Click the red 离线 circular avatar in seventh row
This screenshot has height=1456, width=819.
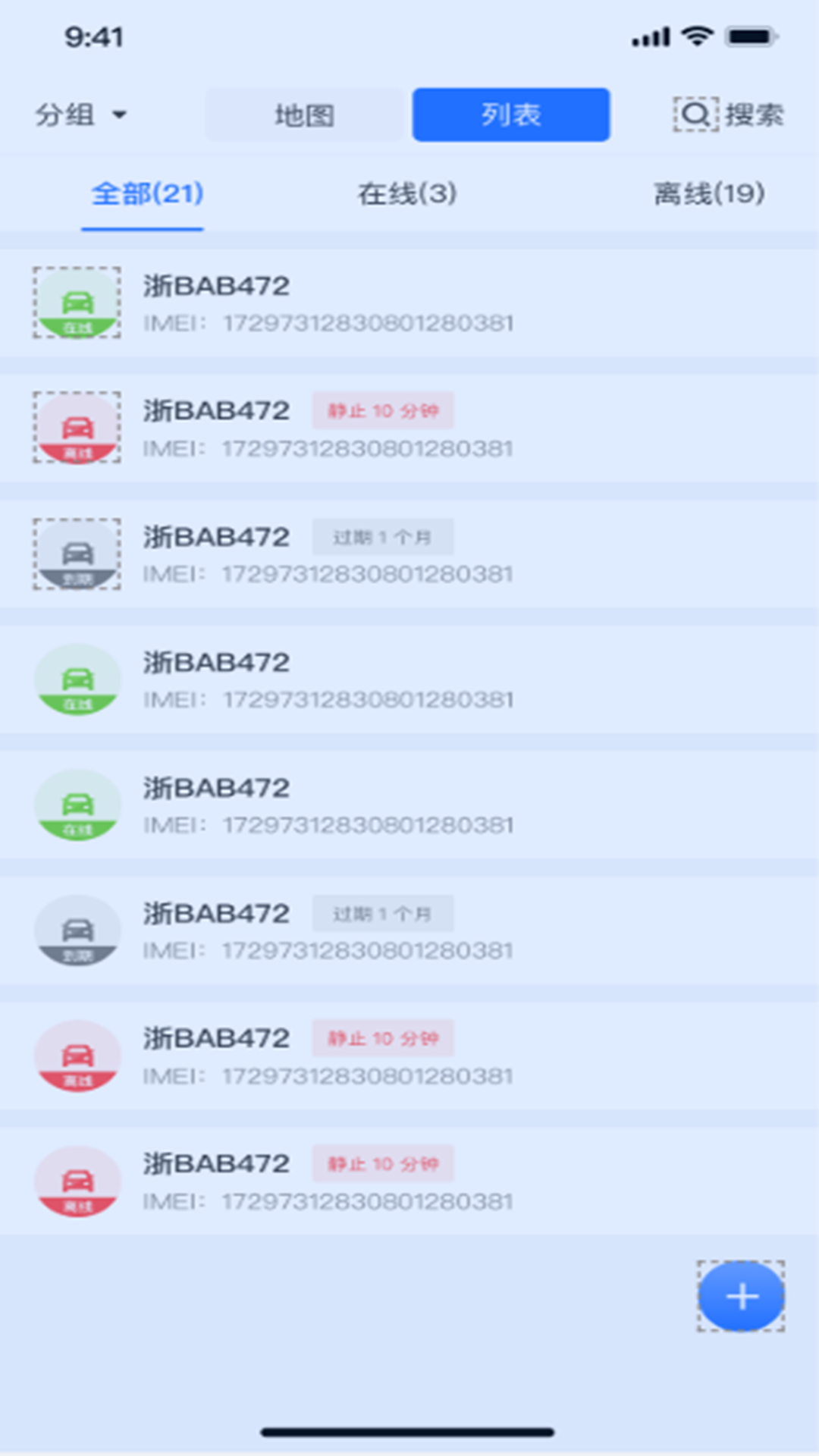76,1057
